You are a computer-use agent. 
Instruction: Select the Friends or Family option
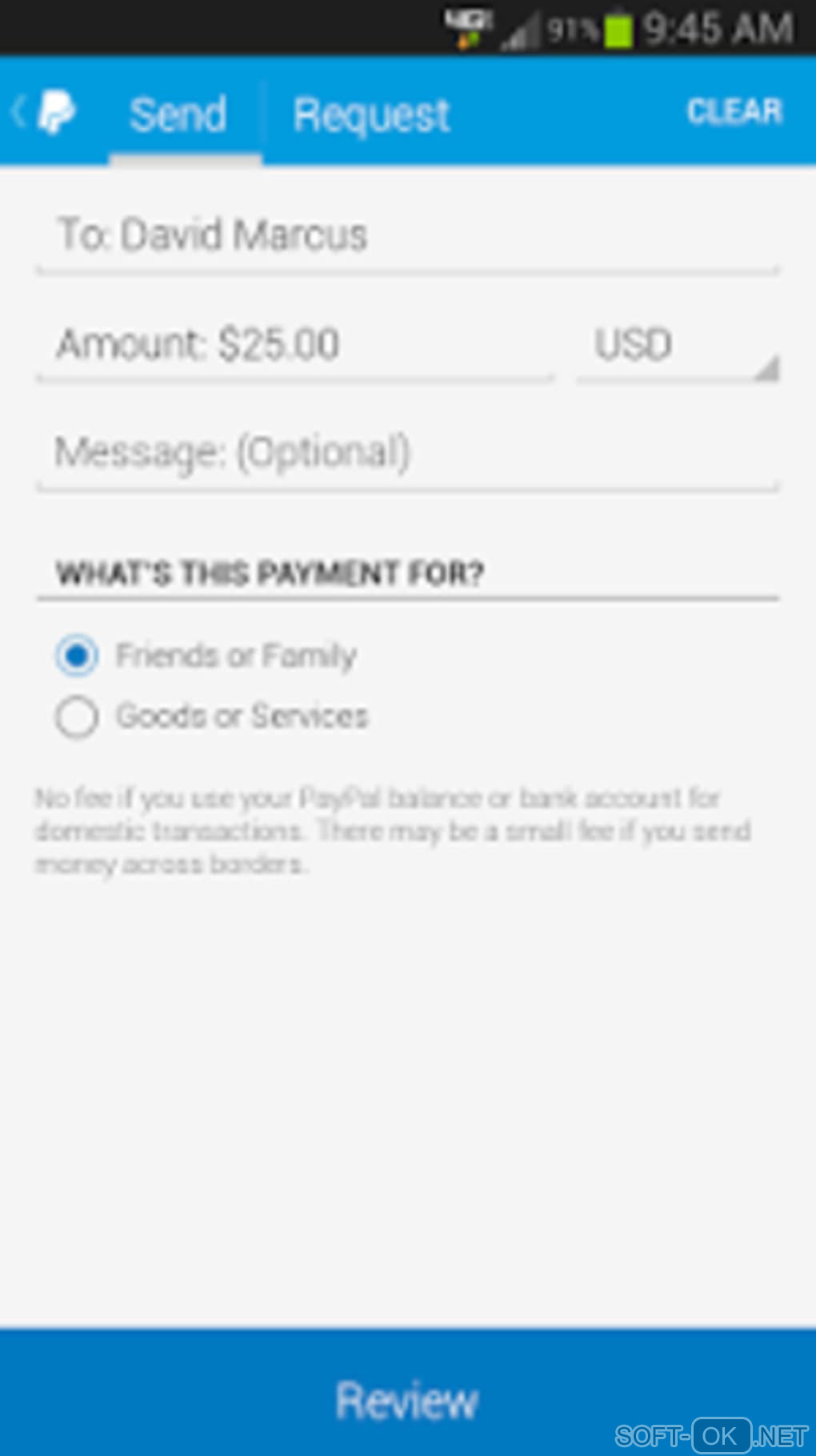click(x=77, y=656)
